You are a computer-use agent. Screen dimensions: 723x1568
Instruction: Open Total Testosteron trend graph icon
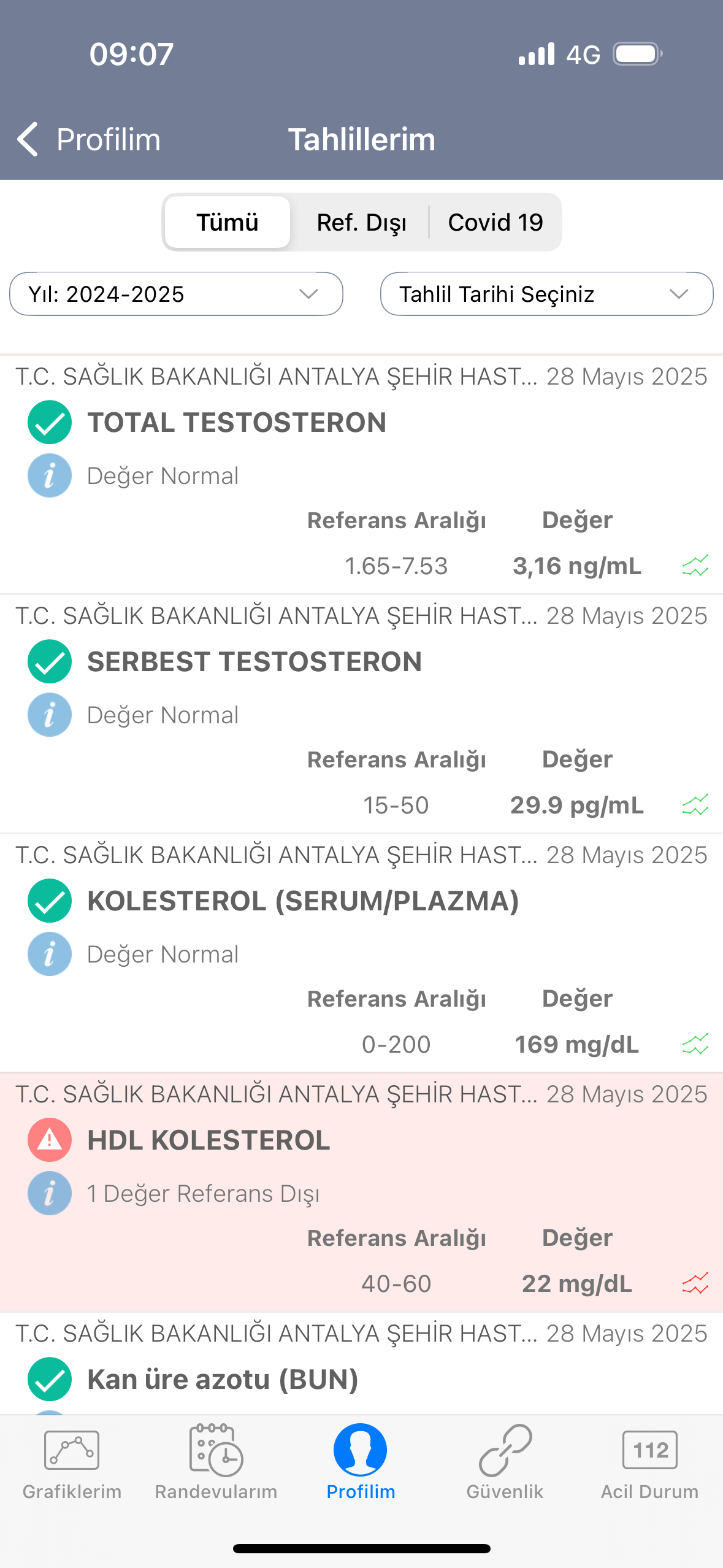click(695, 566)
